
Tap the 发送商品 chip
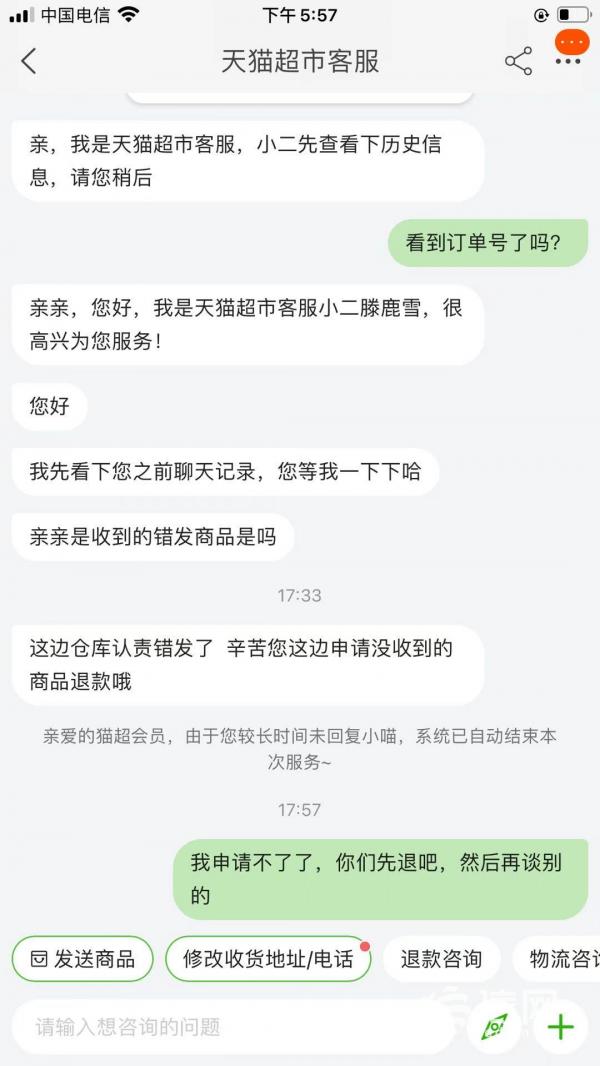tap(82, 959)
